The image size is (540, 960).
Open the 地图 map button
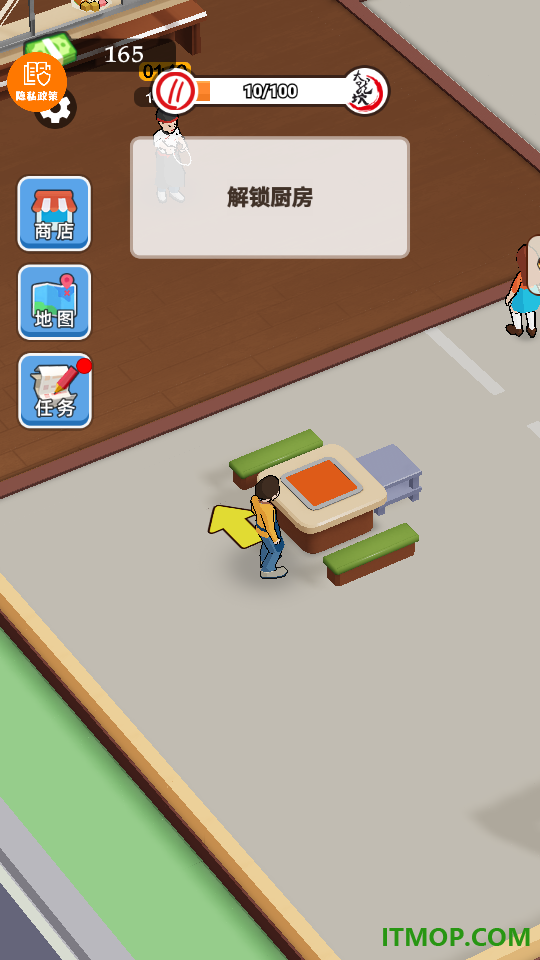54,302
